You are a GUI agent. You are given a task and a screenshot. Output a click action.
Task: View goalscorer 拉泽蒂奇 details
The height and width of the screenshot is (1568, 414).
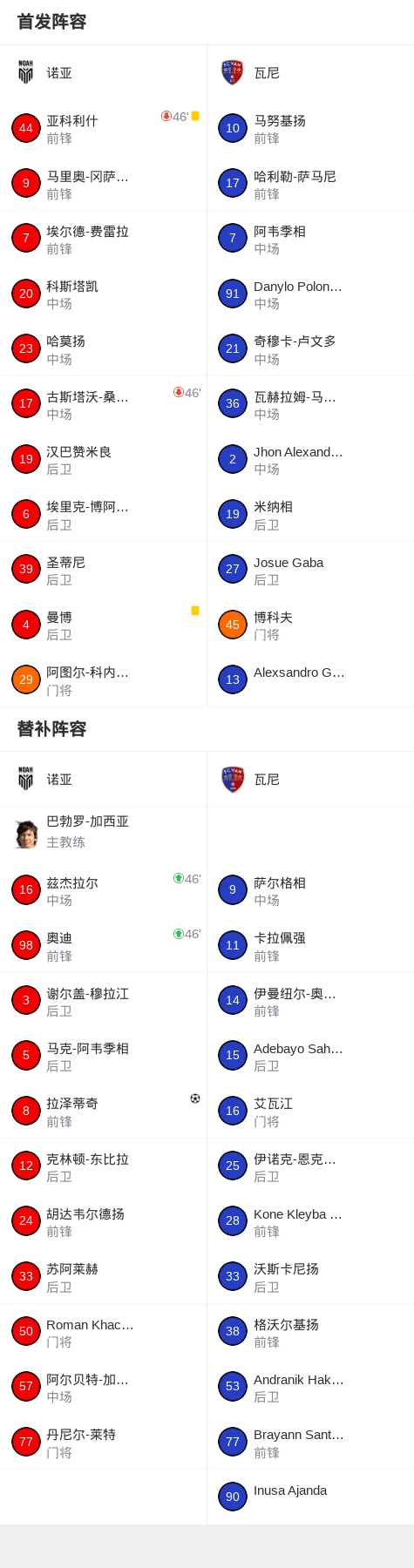[x=103, y=1111]
